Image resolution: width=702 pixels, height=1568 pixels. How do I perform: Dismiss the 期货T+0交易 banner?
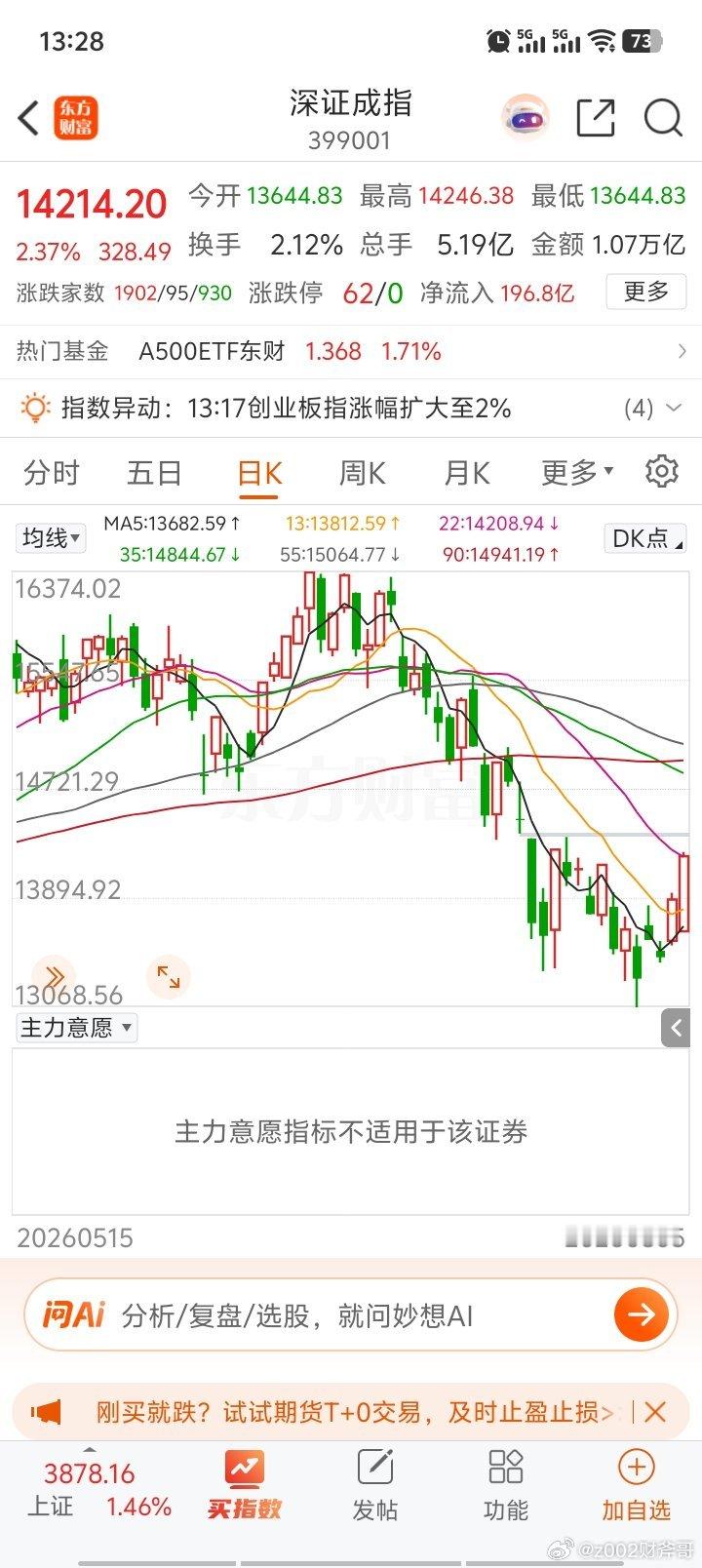pos(655,1411)
